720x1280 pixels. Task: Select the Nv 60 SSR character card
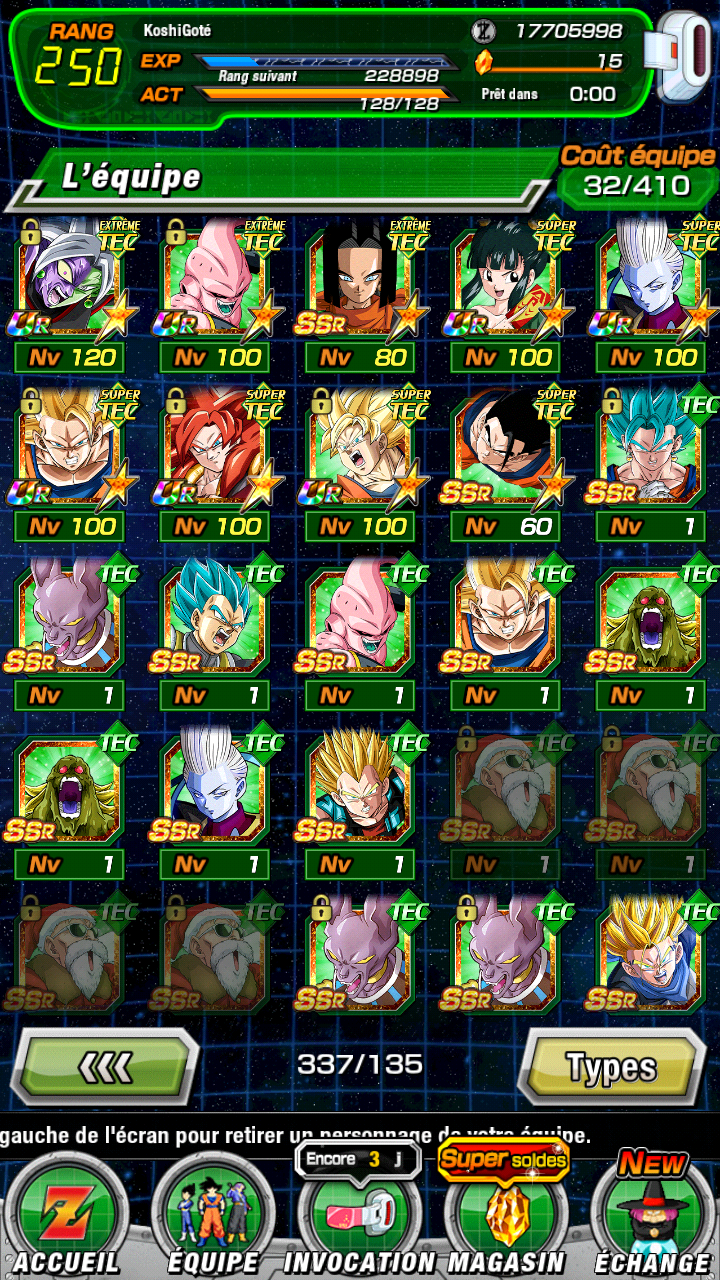[505, 466]
